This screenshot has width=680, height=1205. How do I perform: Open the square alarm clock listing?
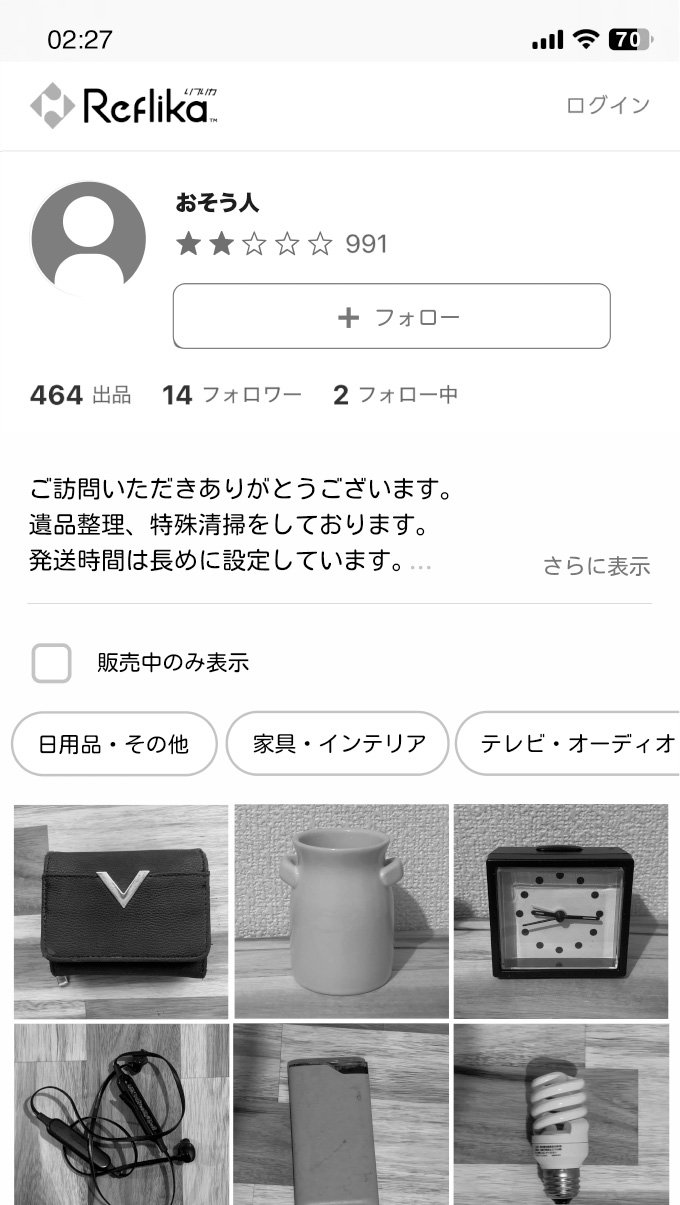click(561, 911)
